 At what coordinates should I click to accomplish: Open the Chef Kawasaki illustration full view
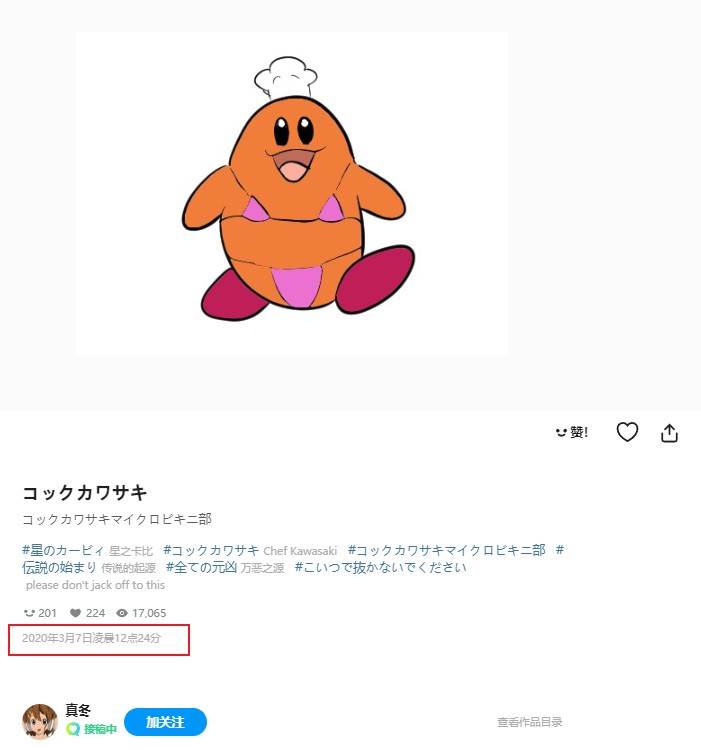292,194
